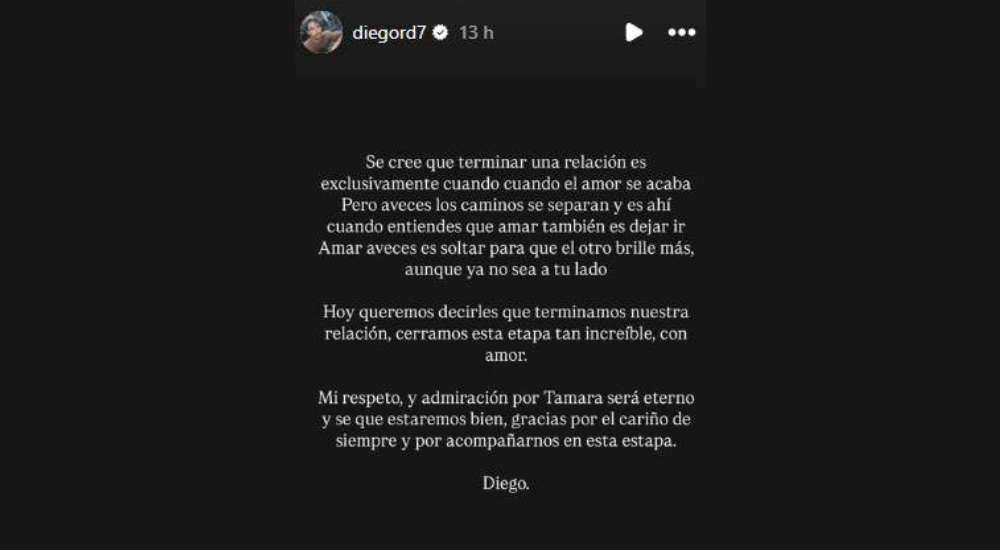This screenshot has width=1000, height=550.
Task: Open the diegord7 username link
Action: [389, 32]
